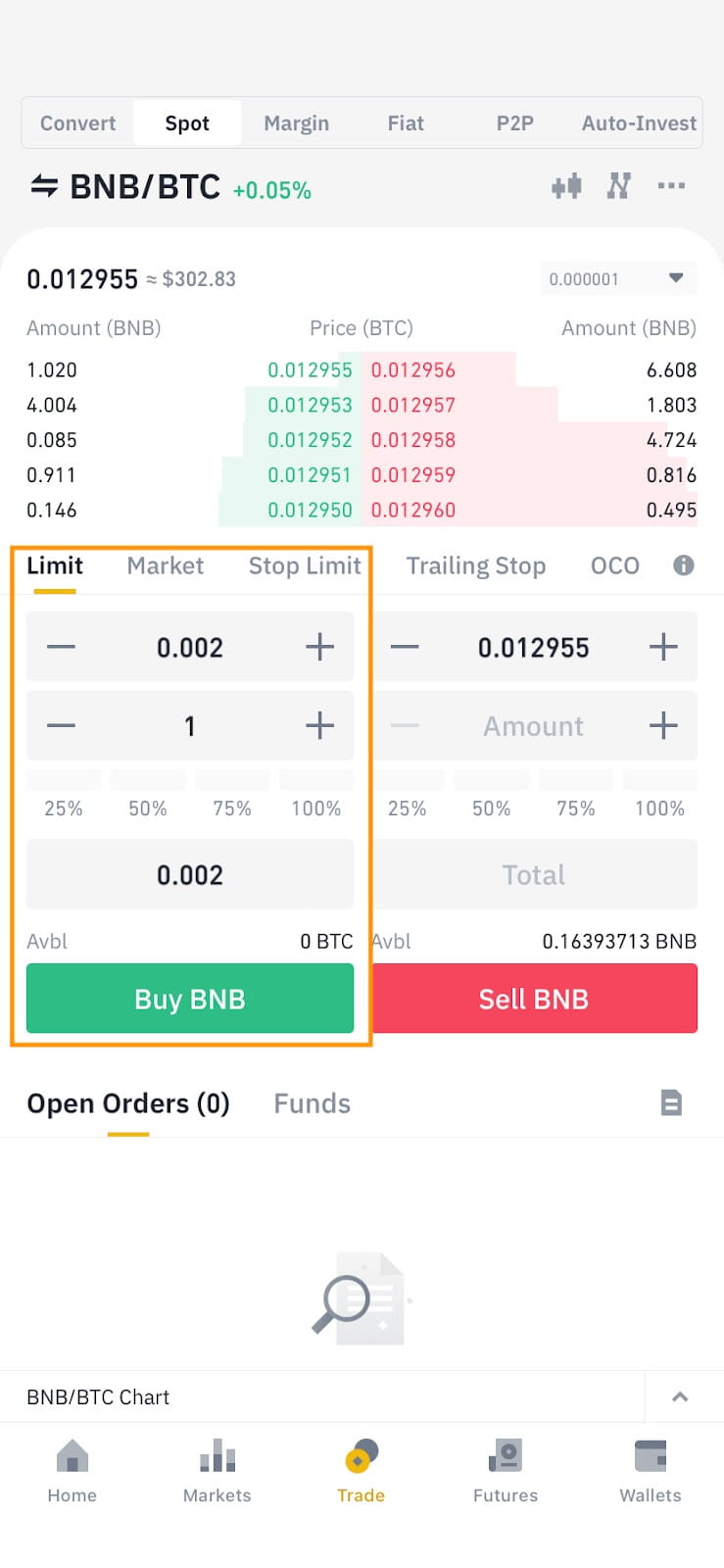Click the trading data line graph icon
The width and height of the screenshot is (724, 1568).
coord(618,186)
